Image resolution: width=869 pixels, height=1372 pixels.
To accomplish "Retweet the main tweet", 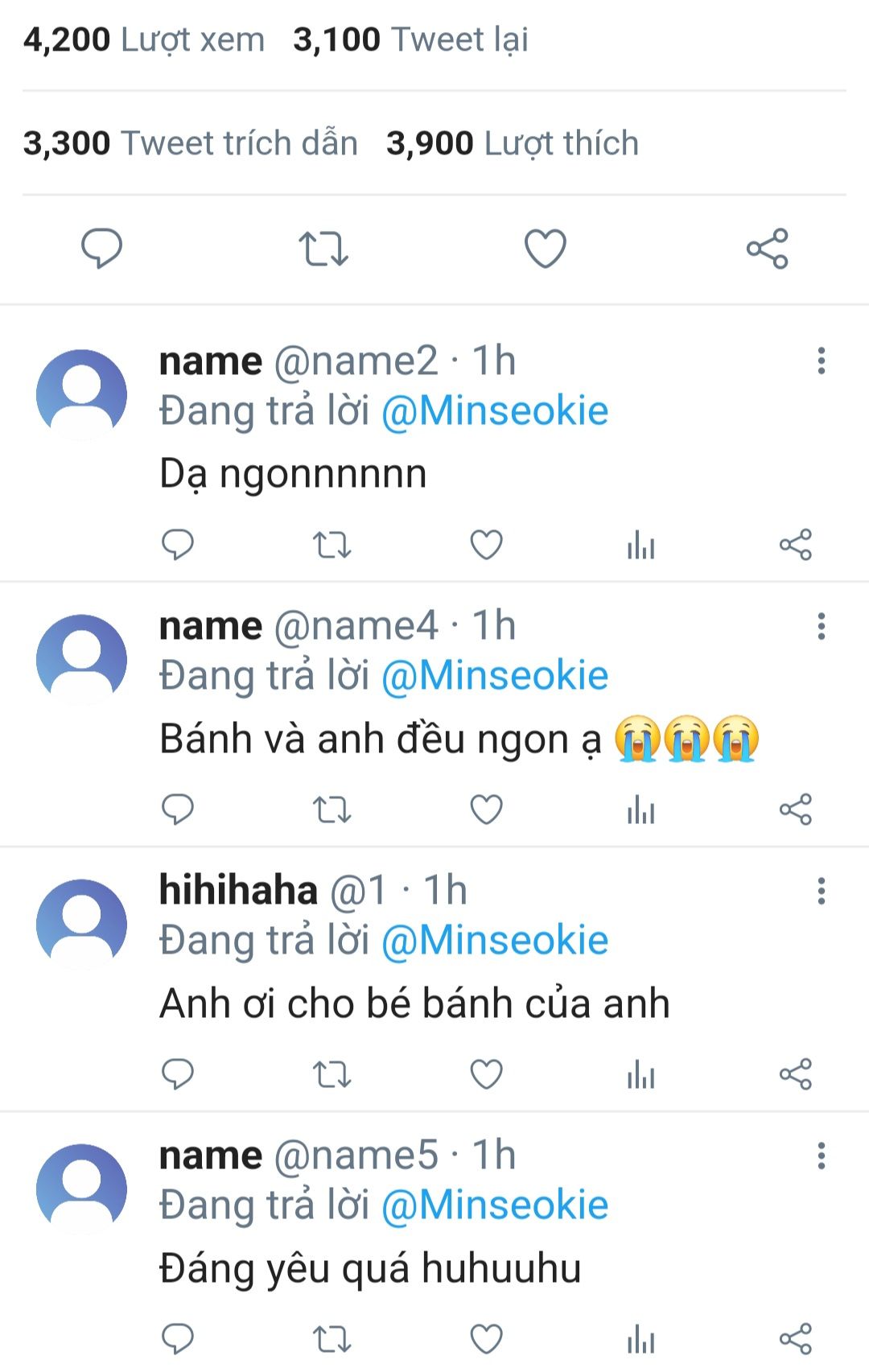I will 323,248.
